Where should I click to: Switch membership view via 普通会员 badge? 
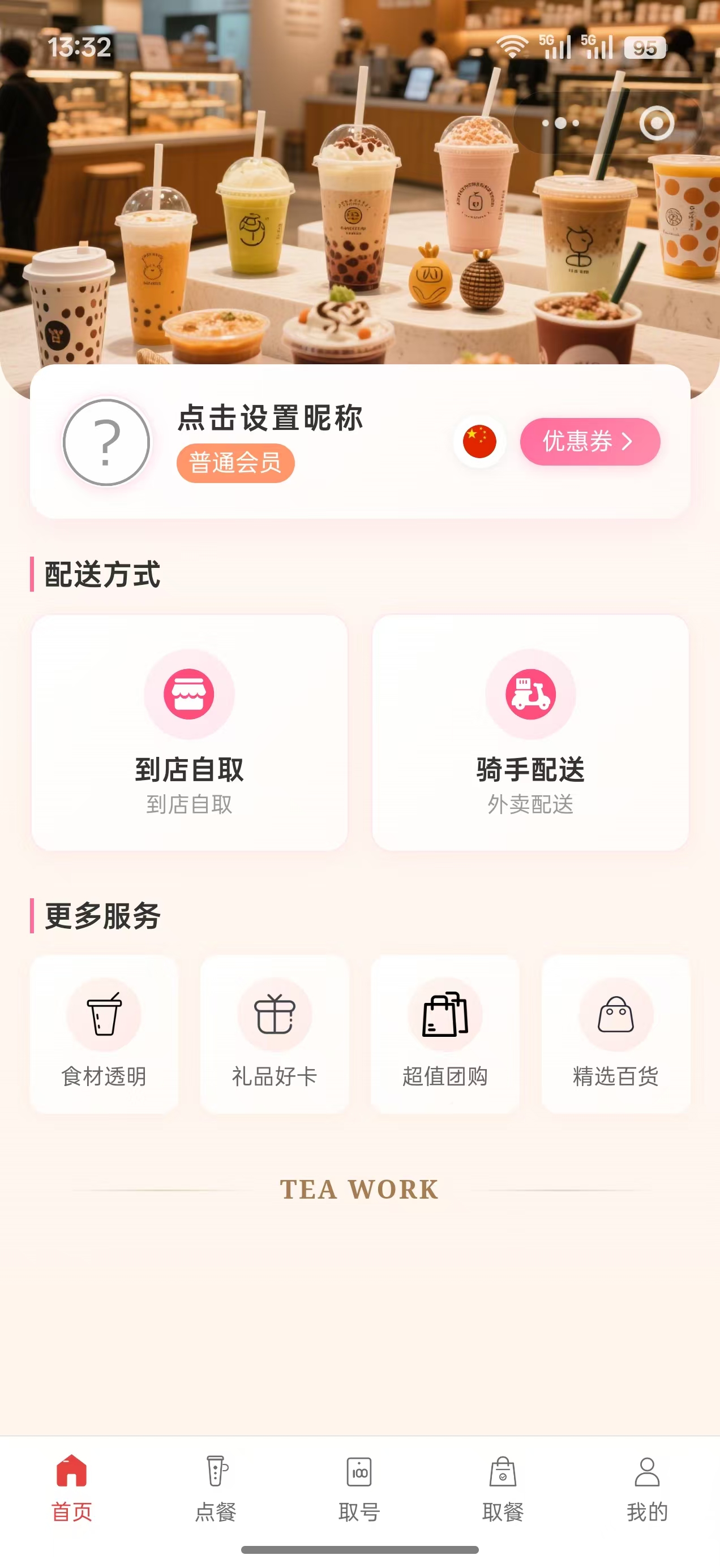(235, 463)
